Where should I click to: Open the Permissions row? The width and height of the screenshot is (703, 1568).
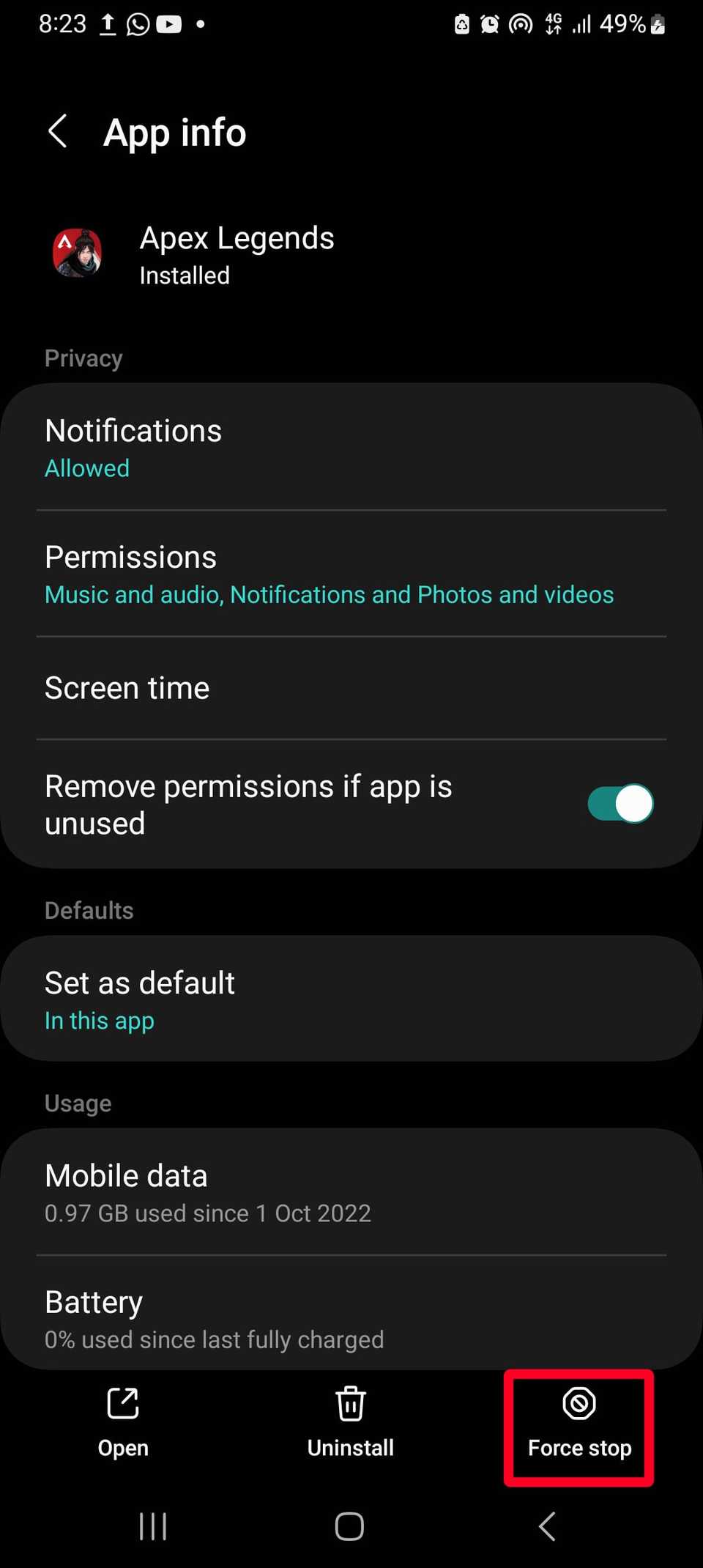click(351, 574)
